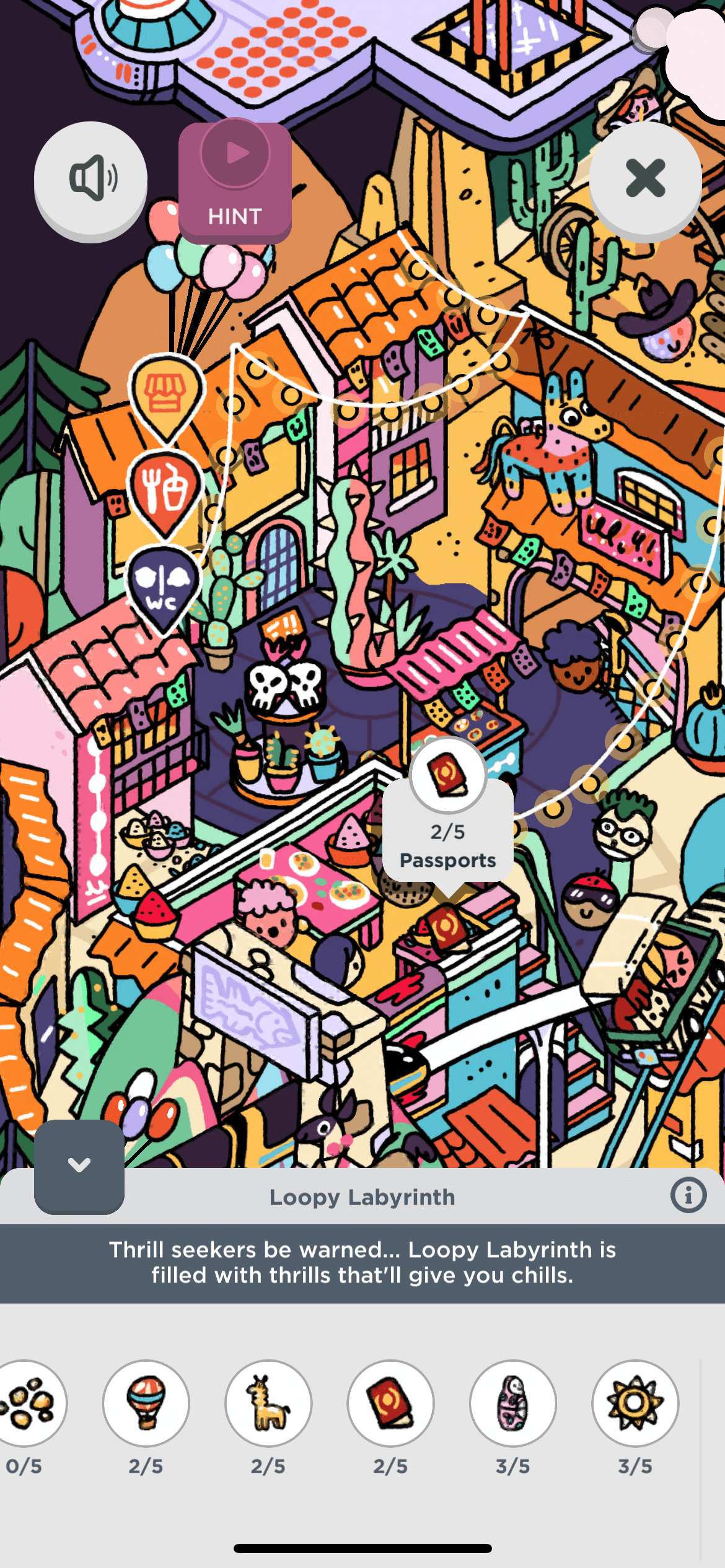Select the nesting doll item

512,1402
